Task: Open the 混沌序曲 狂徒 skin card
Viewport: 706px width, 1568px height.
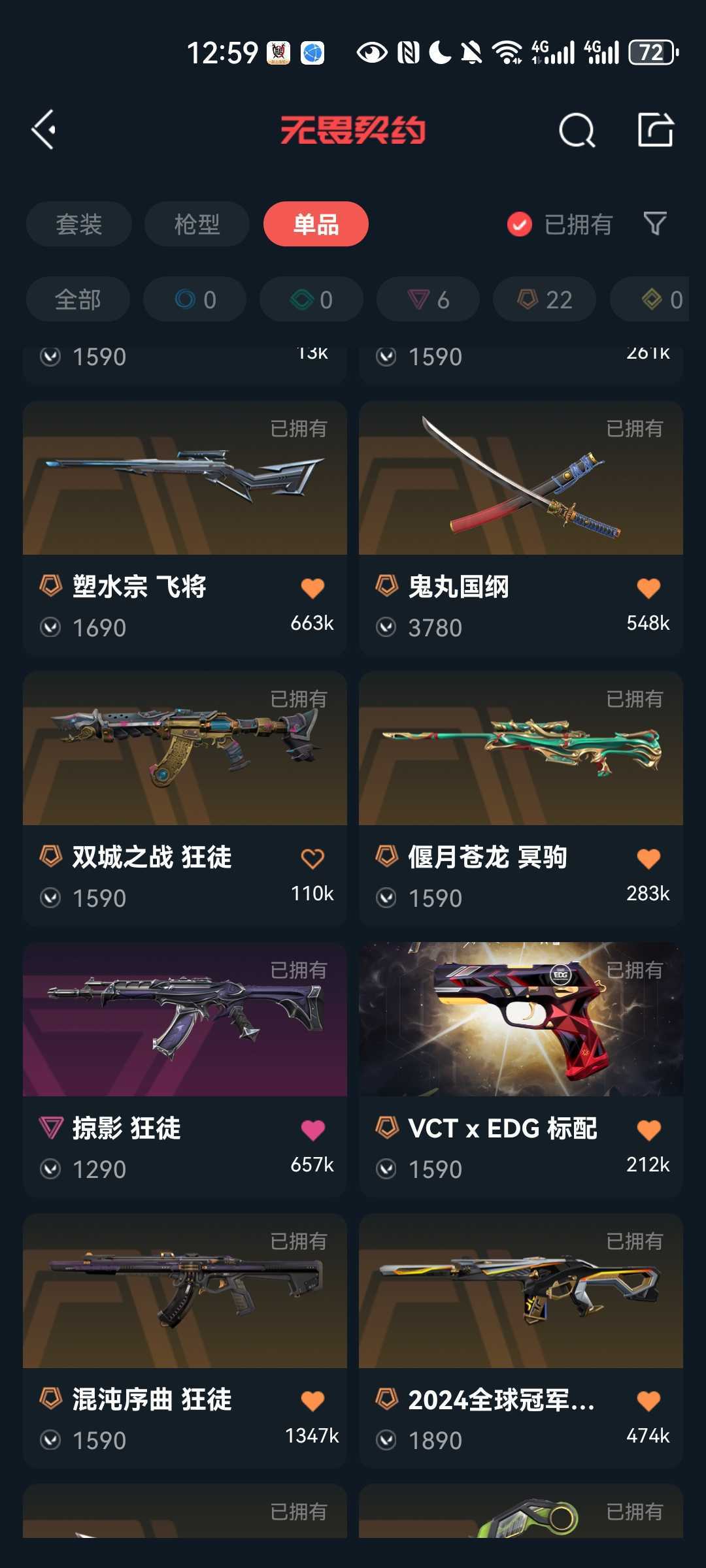Action: click(185, 1341)
